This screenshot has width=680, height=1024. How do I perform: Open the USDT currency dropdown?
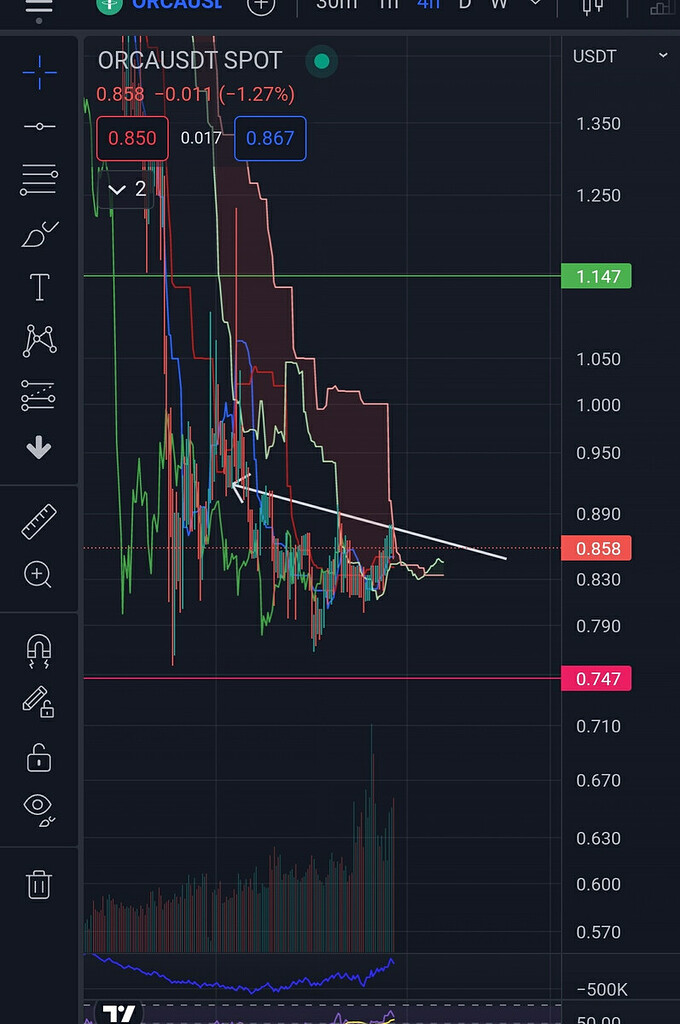point(621,57)
